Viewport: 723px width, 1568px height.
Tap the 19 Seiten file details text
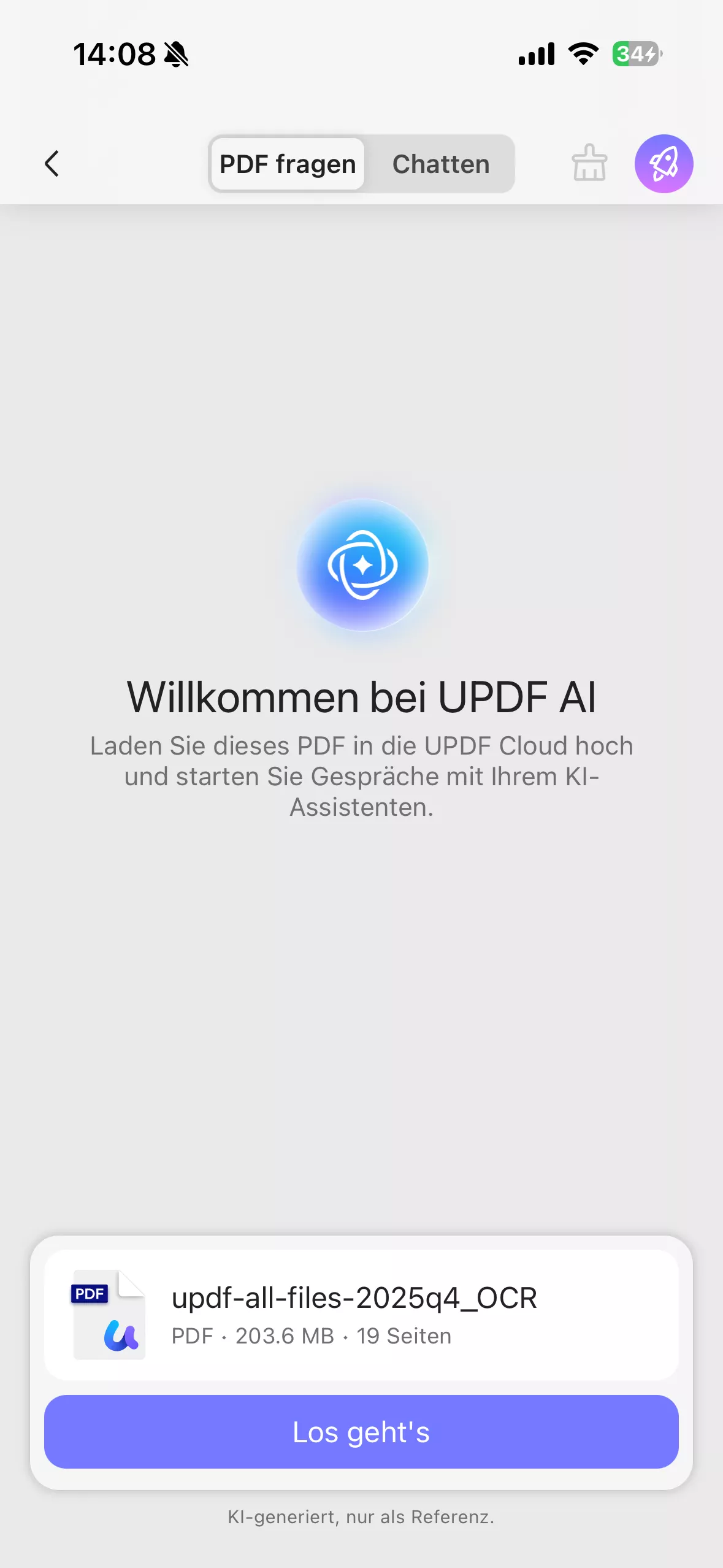pyautogui.click(x=402, y=1335)
